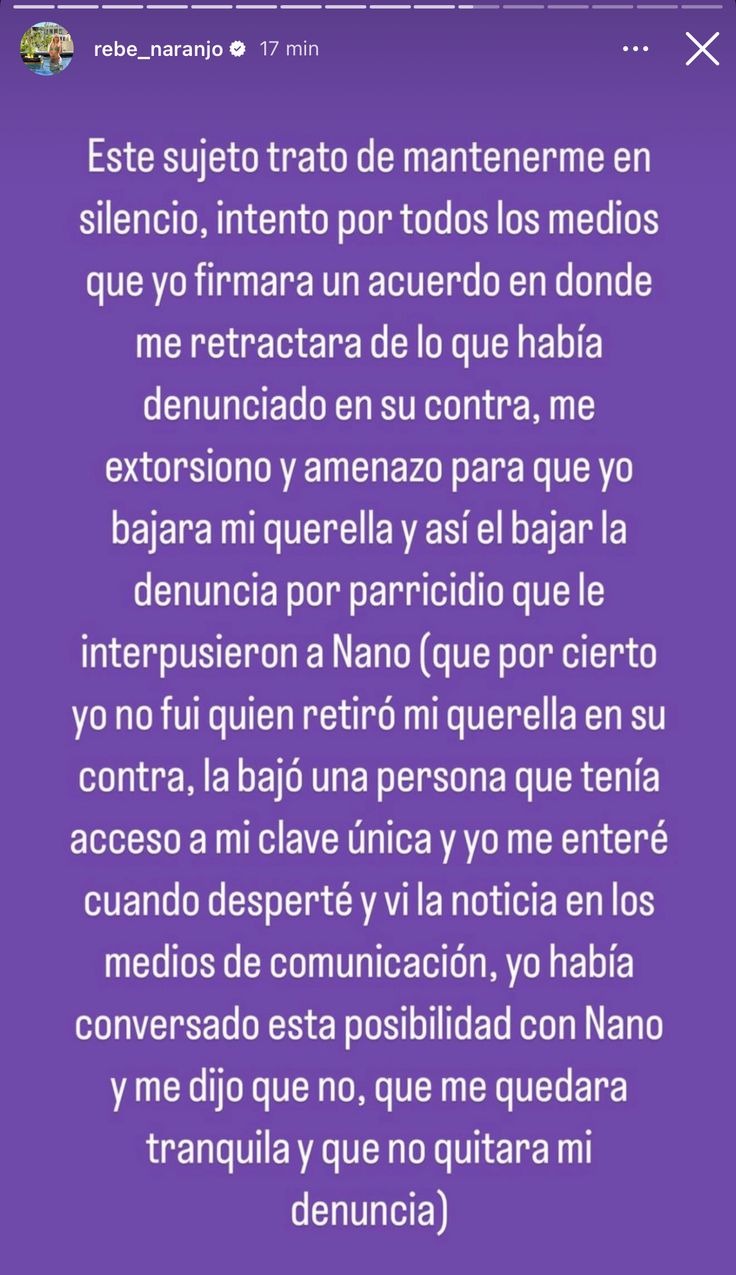Viewport: 736px width, 1275px height.
Task: Open the rebe_naranjo username link
Action: [x=157, y=48]
